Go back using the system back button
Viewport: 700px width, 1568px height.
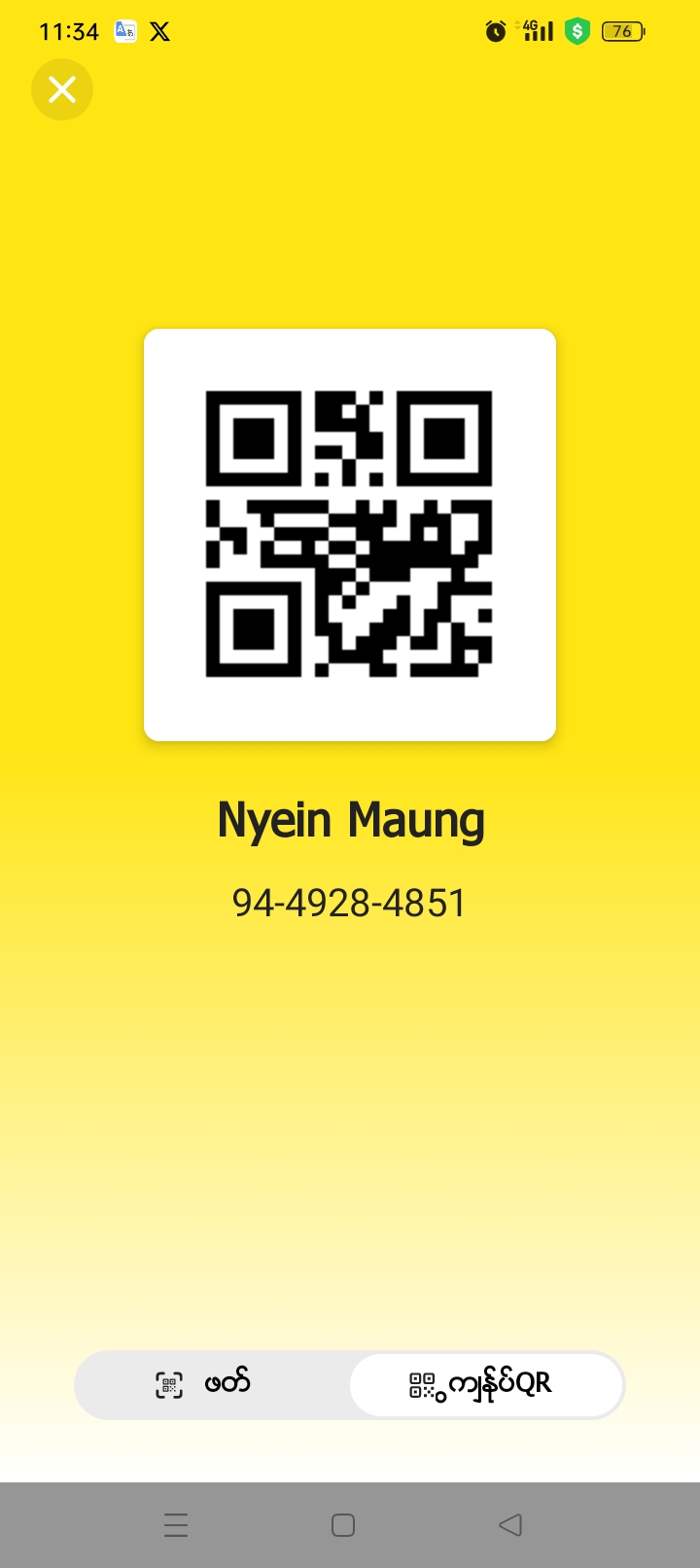[x=510, y=1524]
